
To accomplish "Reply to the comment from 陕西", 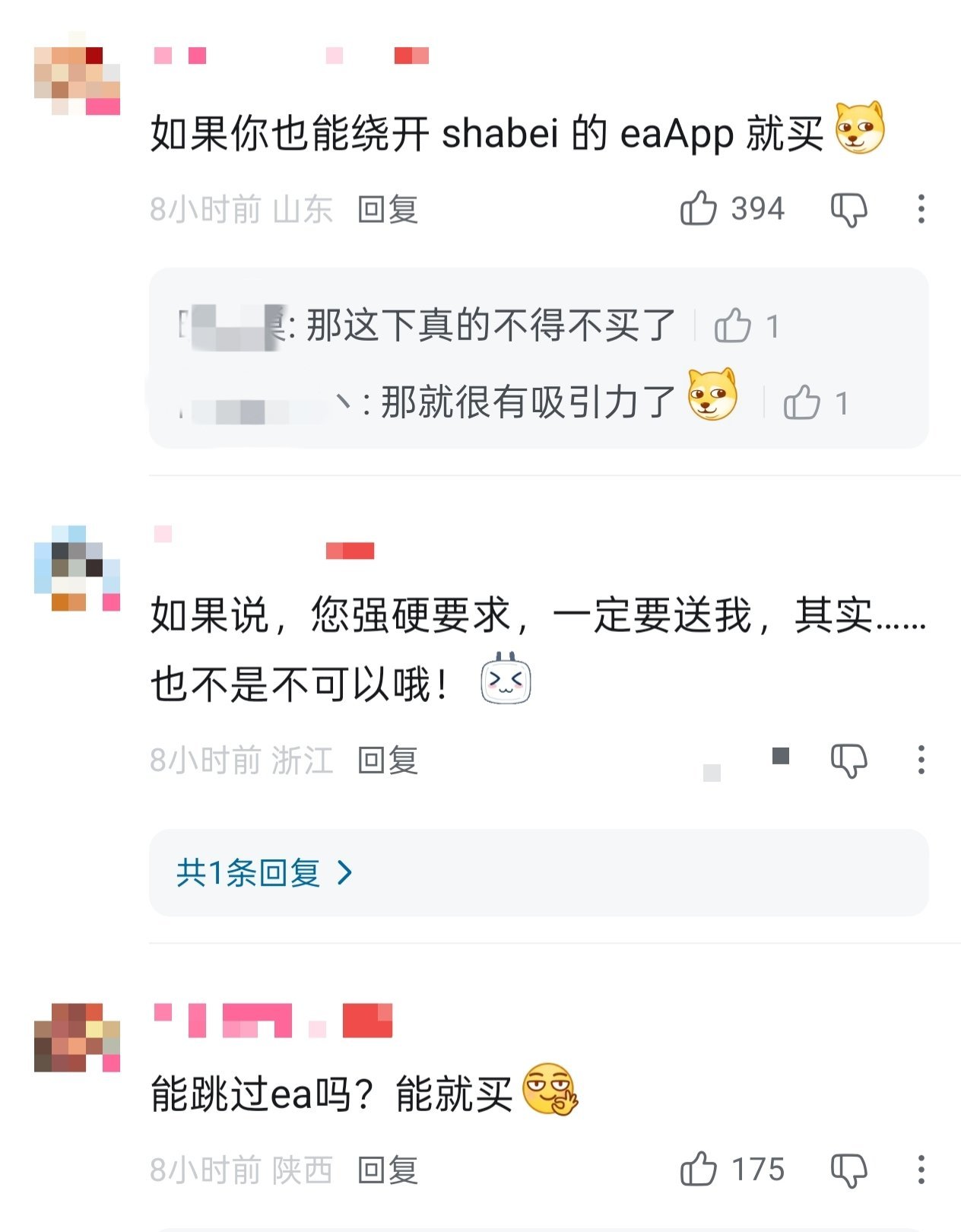I will (388, 1170).
